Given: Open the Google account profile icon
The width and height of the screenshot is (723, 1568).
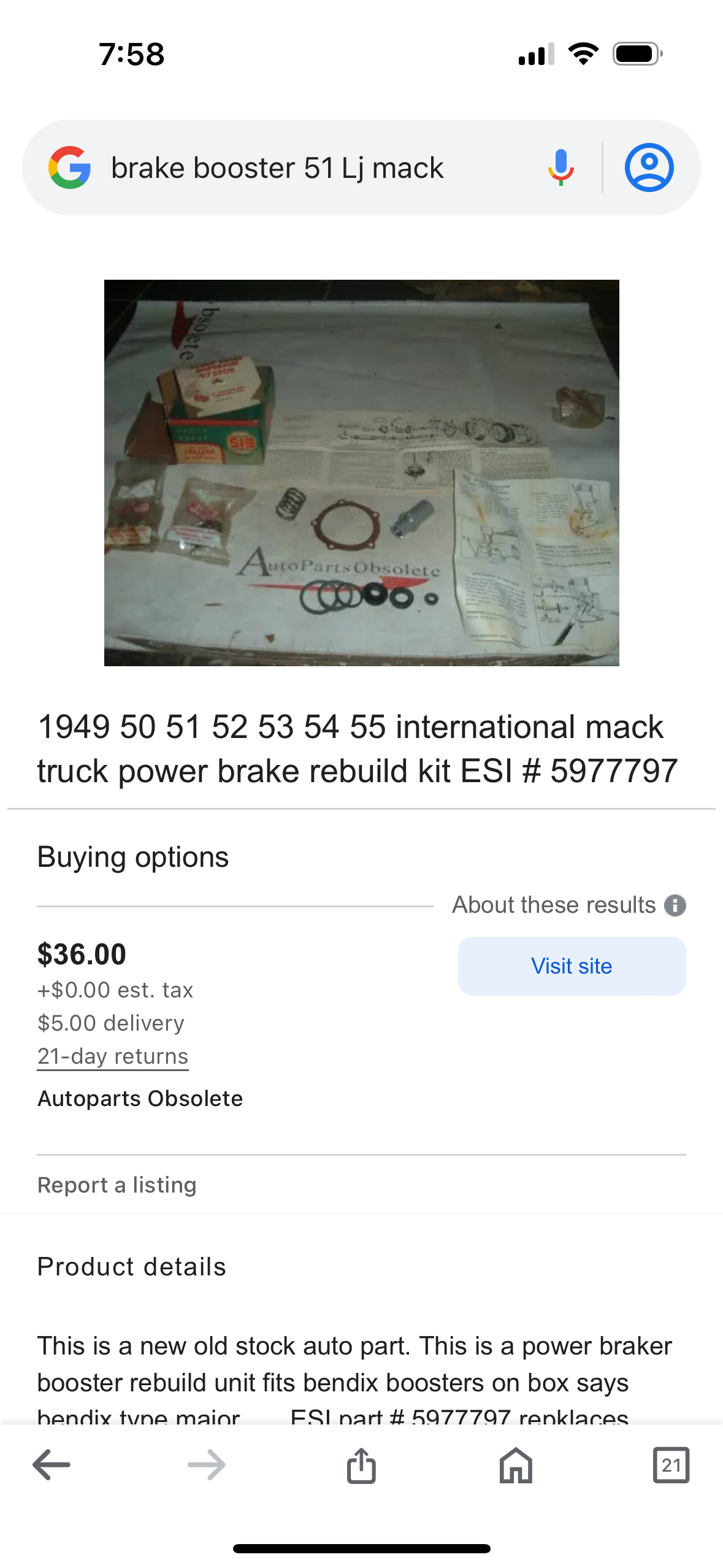Looking at the screenshot, I should (x=649, y=167).
